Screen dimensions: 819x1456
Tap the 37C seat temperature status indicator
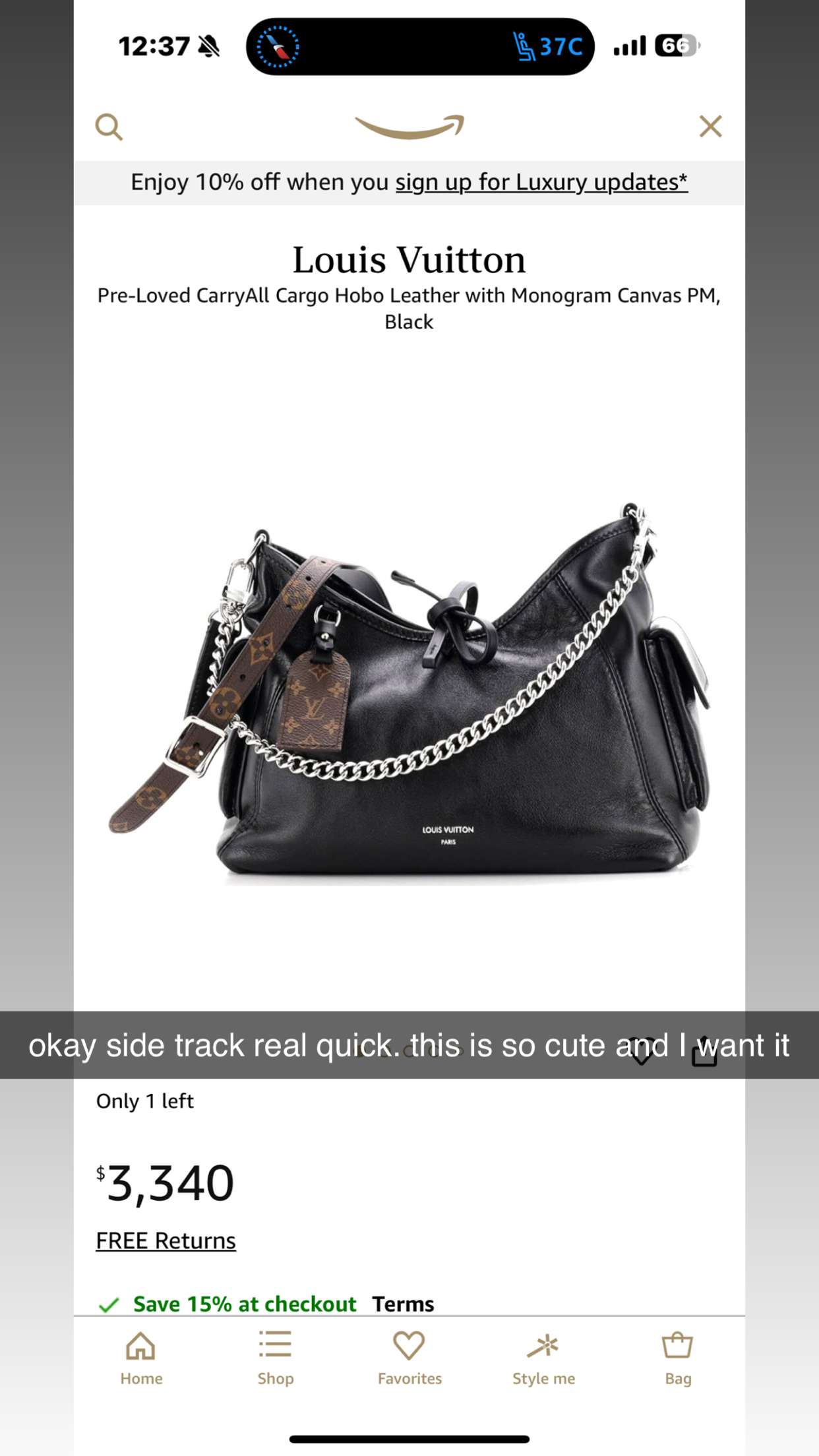point(547,46)
